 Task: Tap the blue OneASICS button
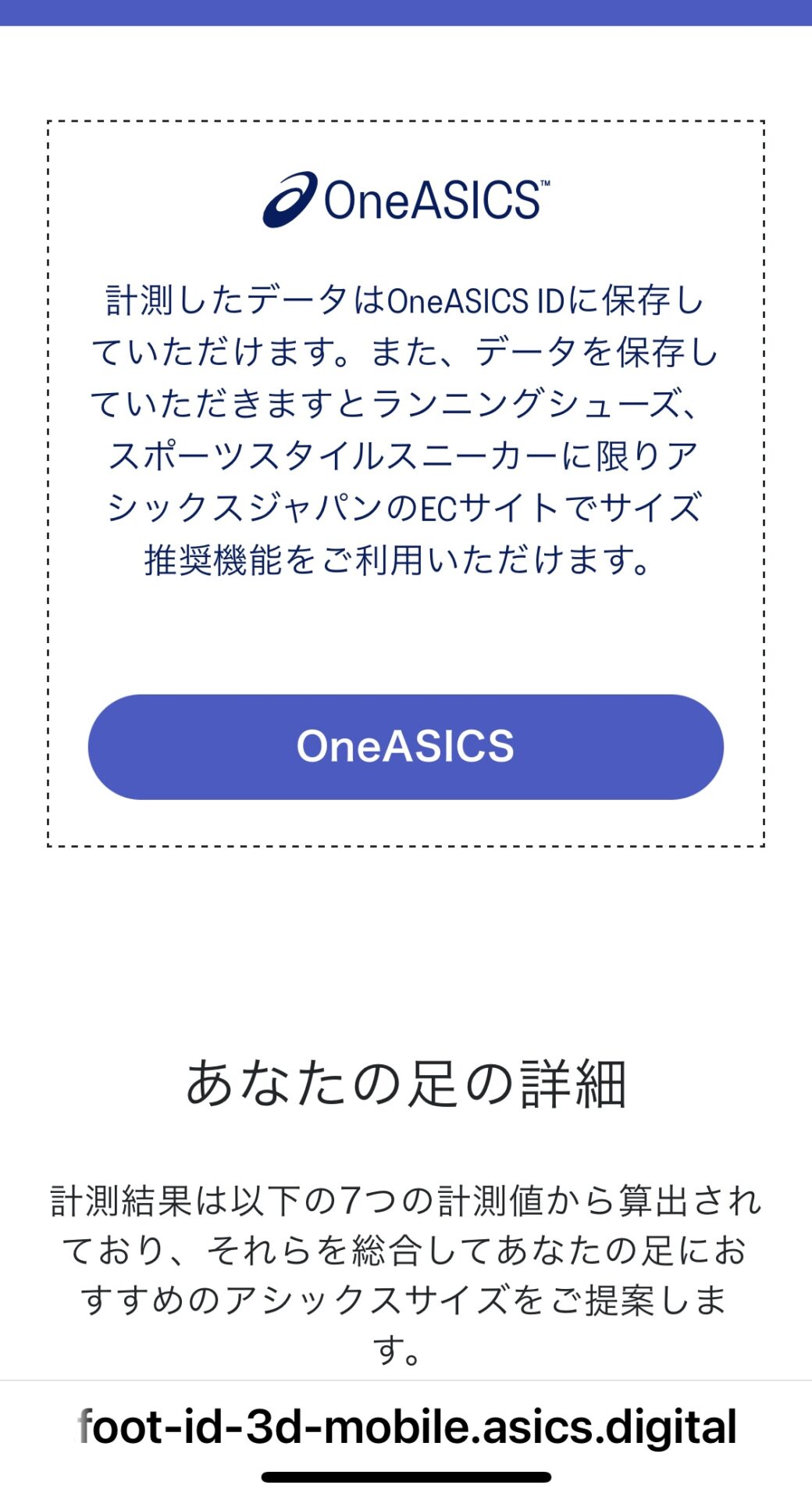coord(405,746)
